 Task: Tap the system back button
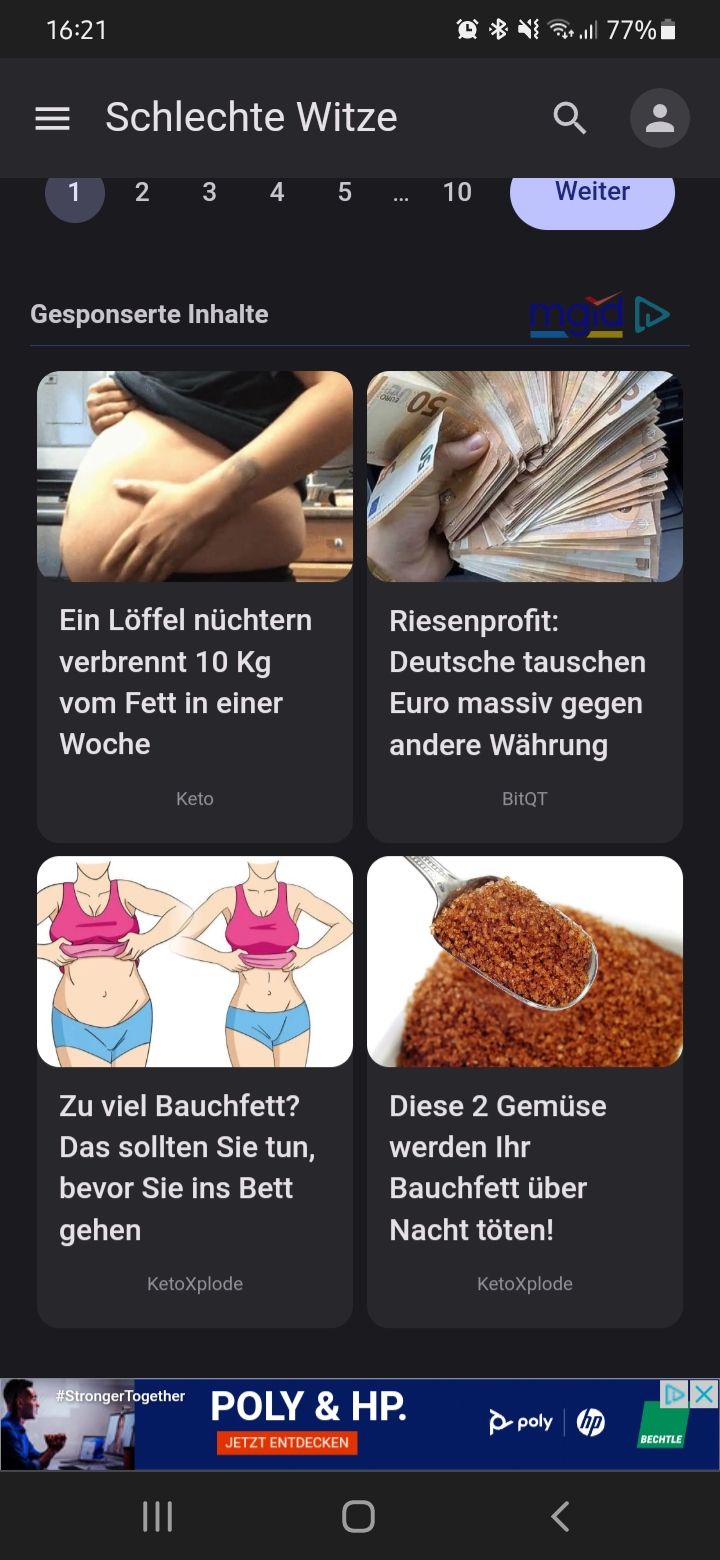[x=560, y=1516]
